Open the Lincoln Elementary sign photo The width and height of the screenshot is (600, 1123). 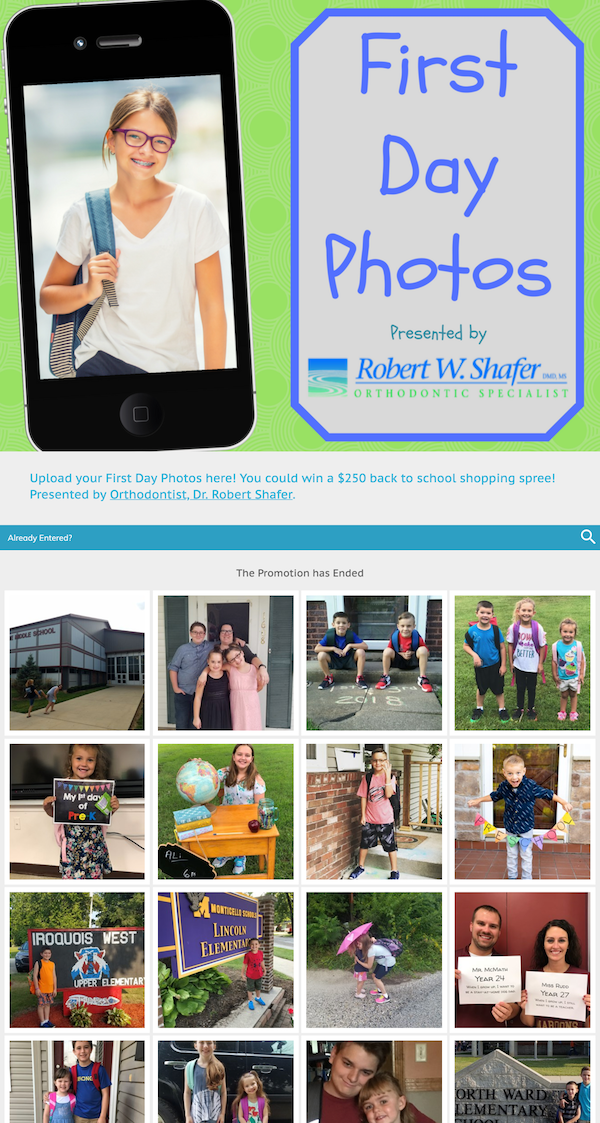coord(226,960)
